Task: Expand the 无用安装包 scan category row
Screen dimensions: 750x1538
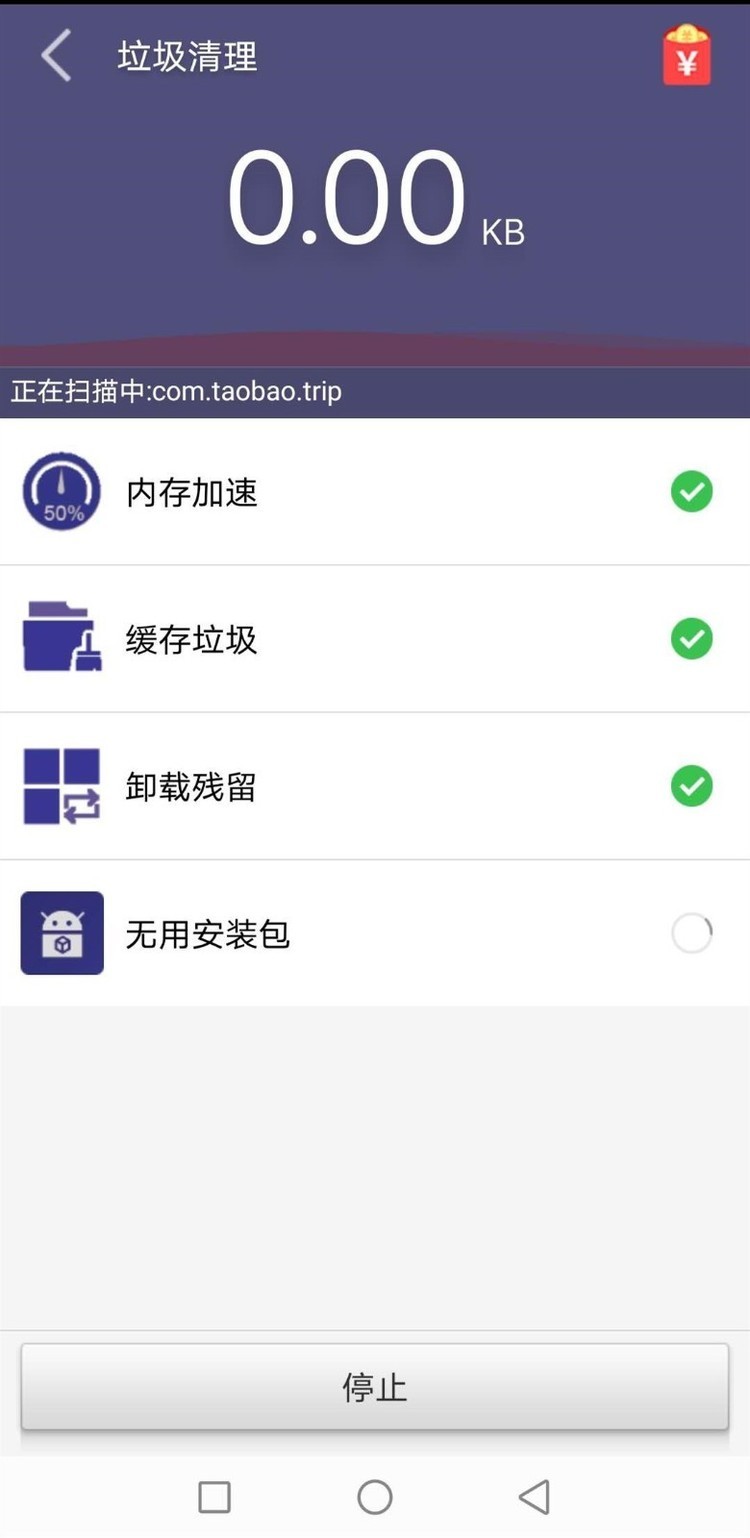Action: (375, 932)
